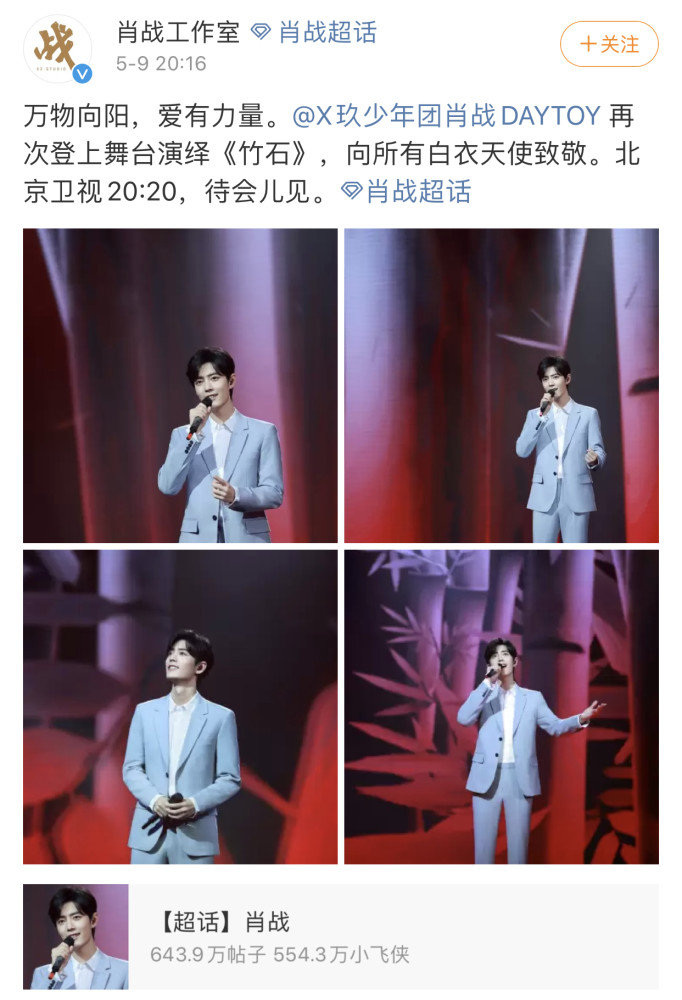The image size is (682, 1000).
Task: Open the 肖战超话 link beside the account name
Action: (314, 32)
